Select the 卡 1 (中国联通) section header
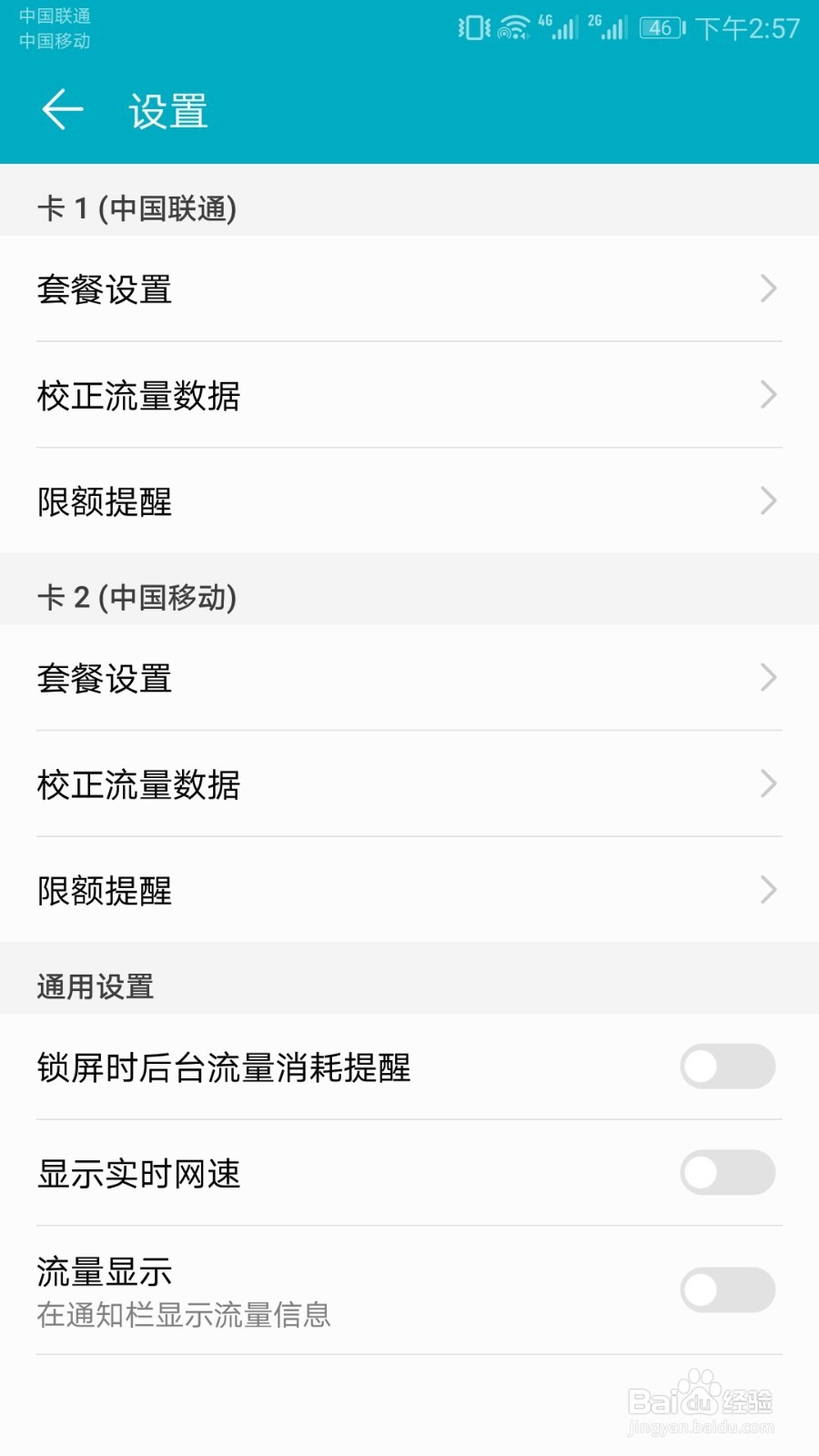Screen dimensions: 819x1456 136,207
